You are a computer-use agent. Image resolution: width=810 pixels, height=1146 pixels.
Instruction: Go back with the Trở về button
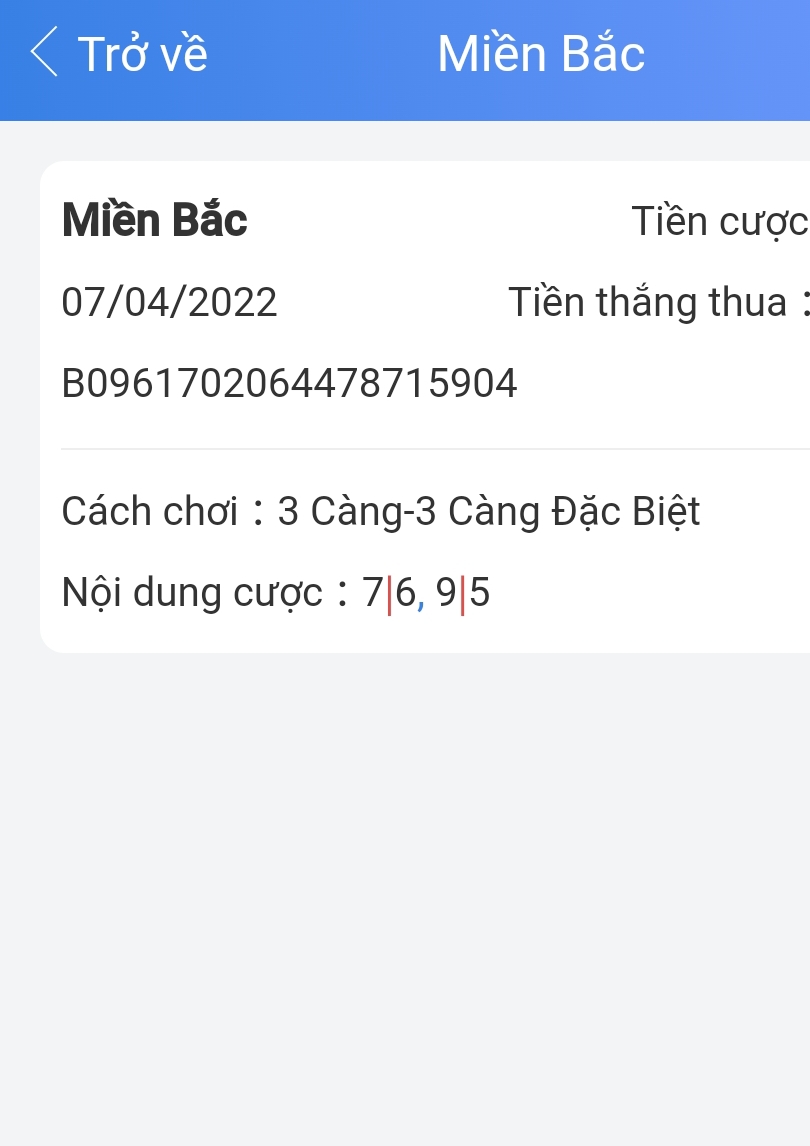118,53
